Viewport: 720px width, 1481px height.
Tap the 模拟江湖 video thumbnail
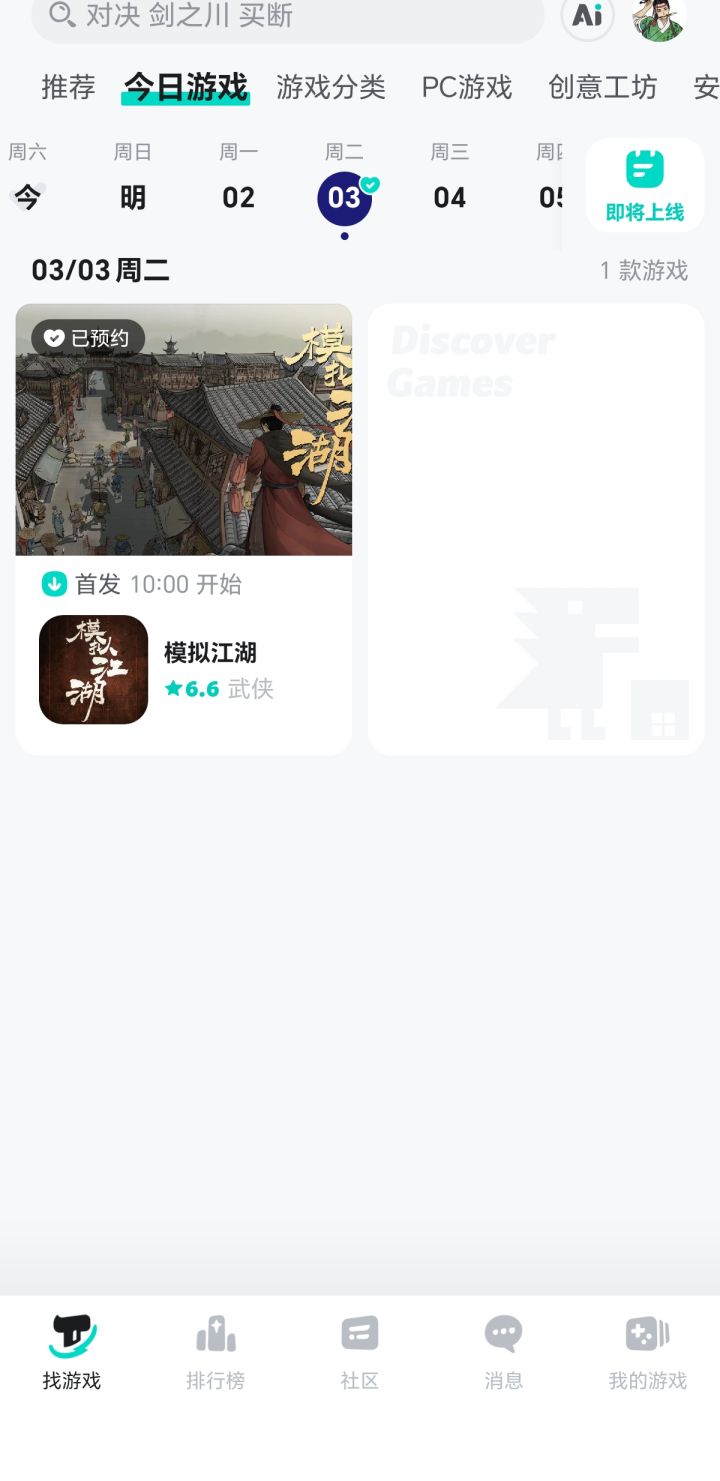pyautogui.click(x=183, y=429)
